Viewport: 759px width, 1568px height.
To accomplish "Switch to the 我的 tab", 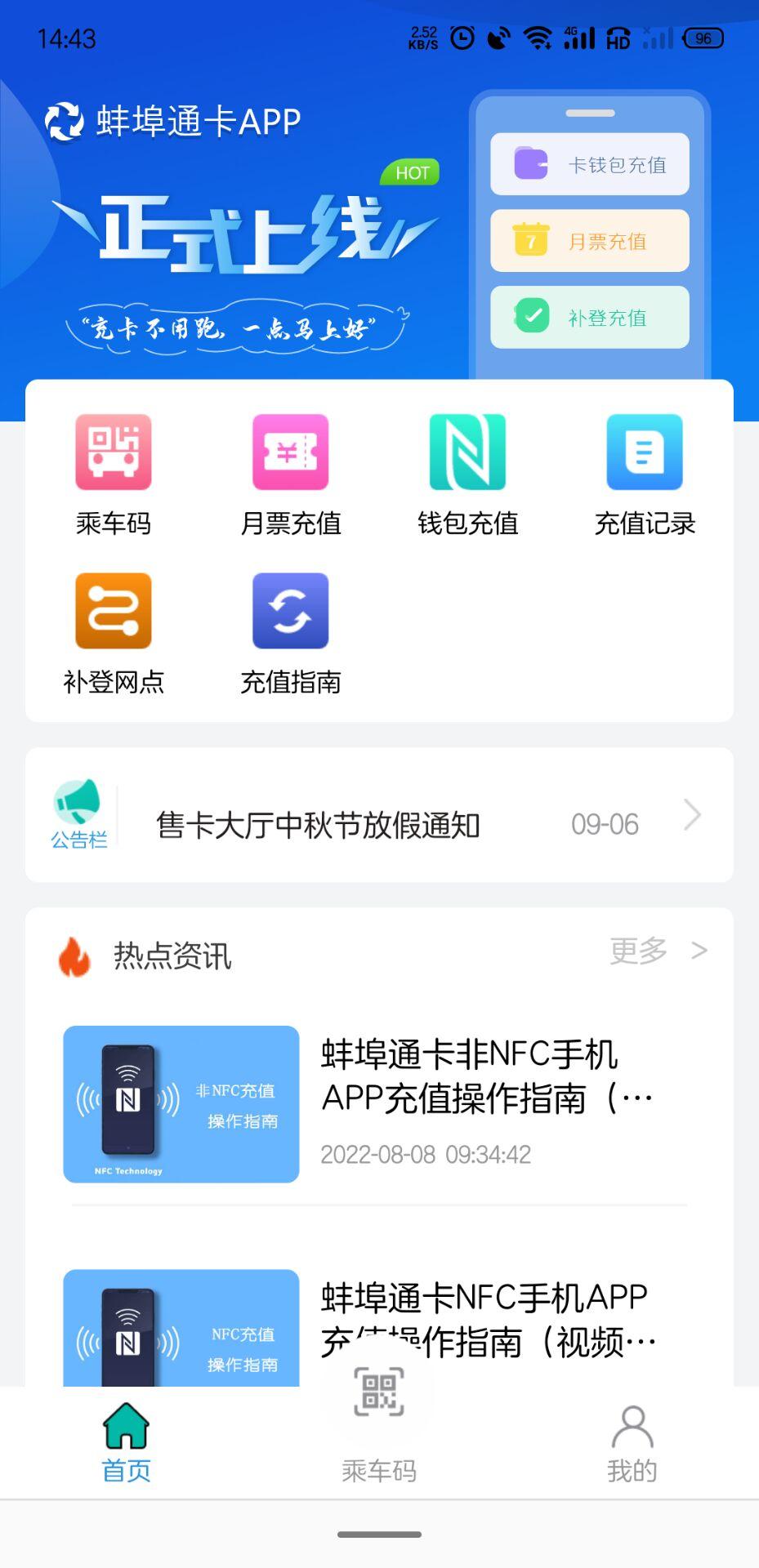I will click(x=632, y=1441).
